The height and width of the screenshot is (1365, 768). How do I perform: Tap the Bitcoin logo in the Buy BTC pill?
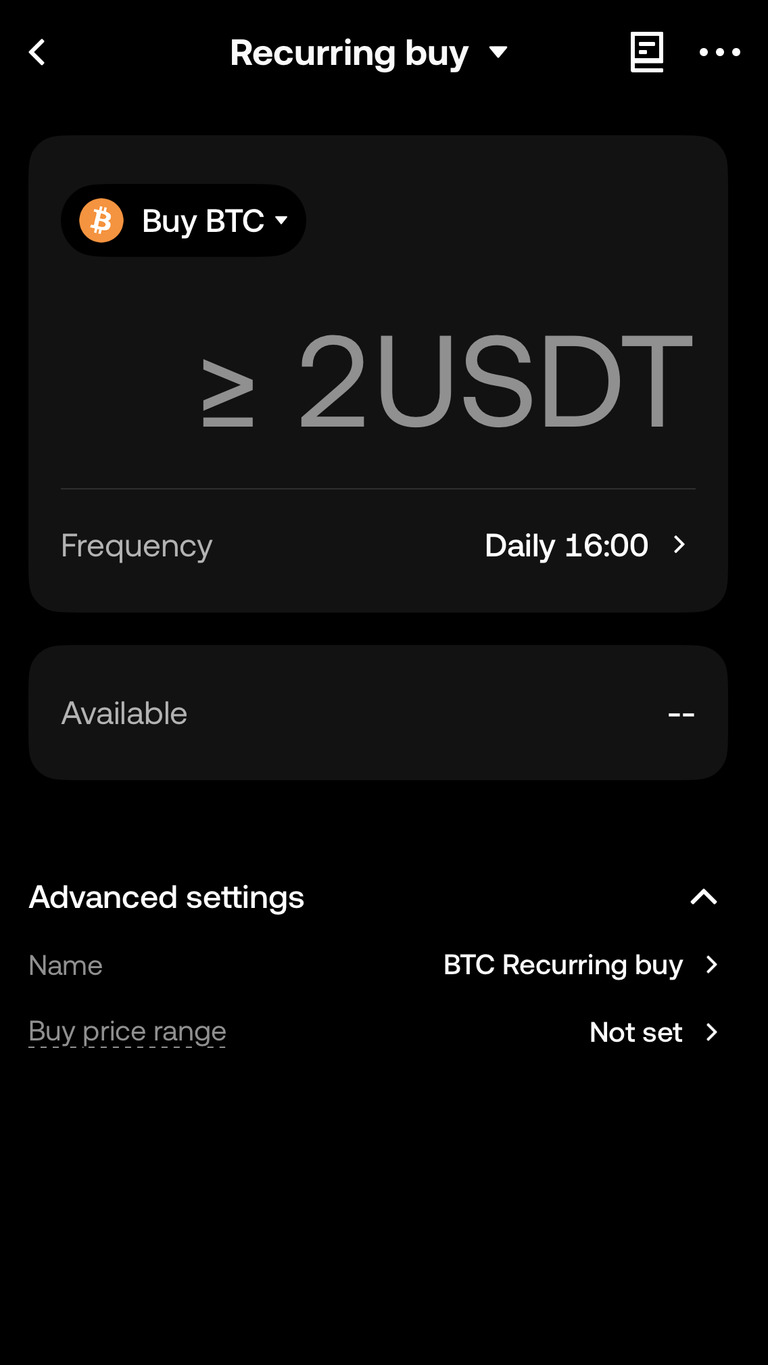click(100, 220)
